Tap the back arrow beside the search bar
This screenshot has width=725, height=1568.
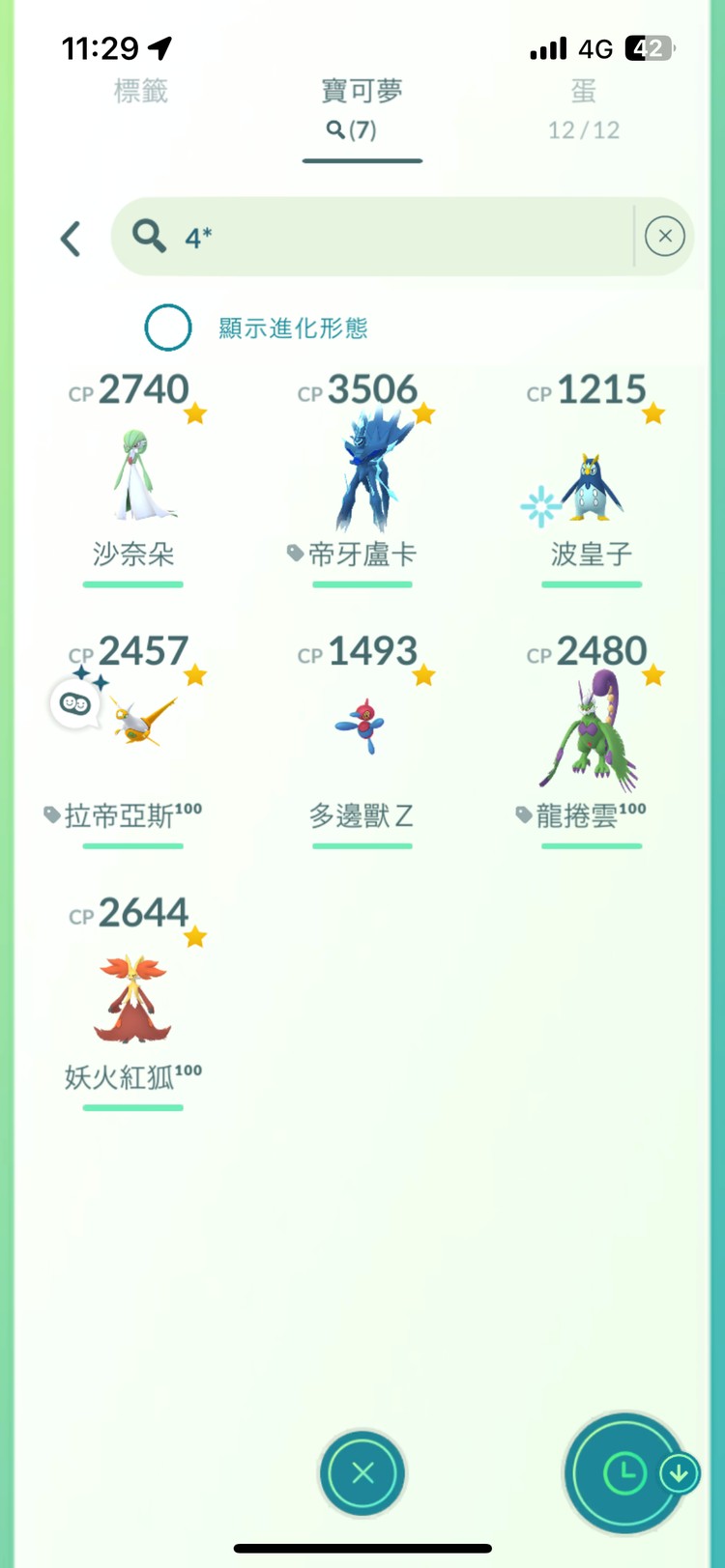[70, 238]
